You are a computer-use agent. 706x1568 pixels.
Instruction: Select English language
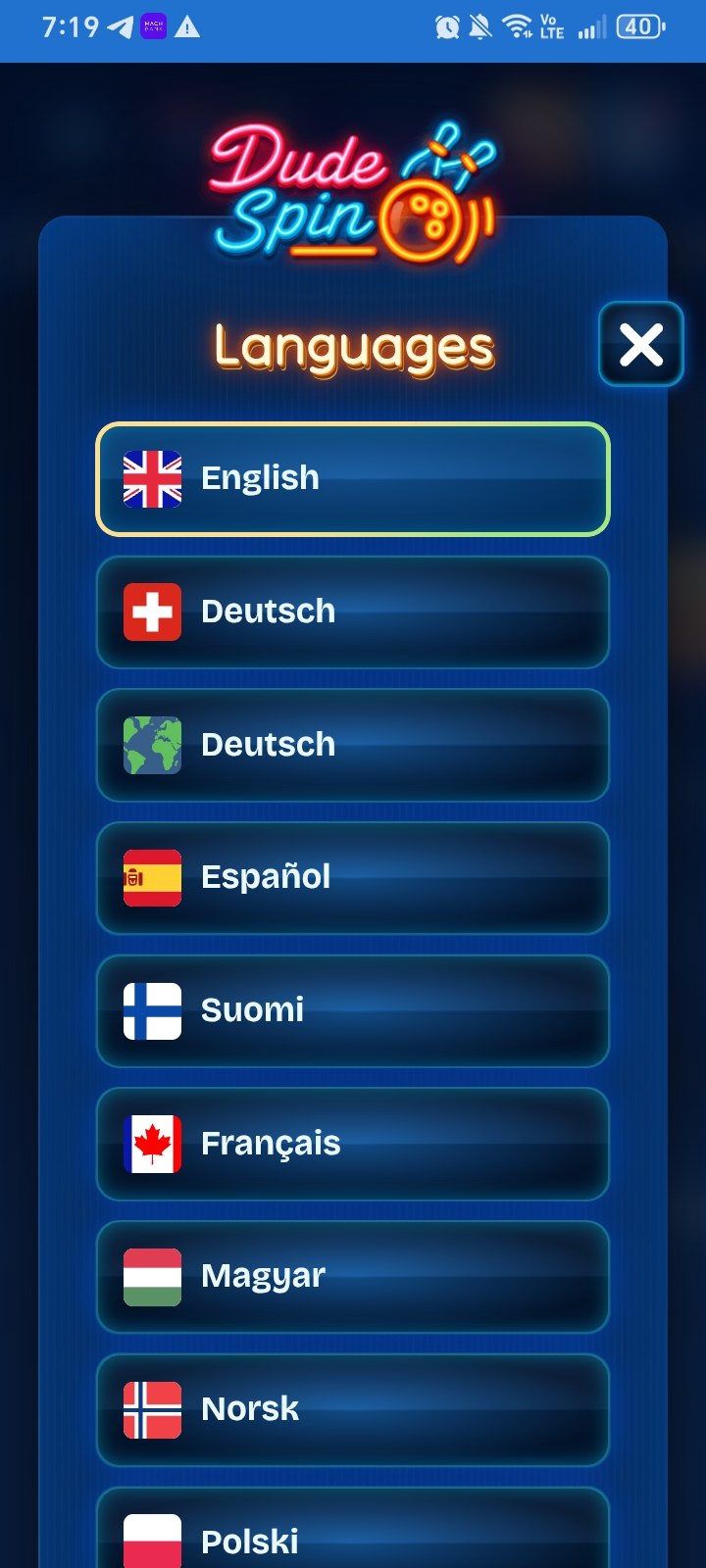pos(353,479)
